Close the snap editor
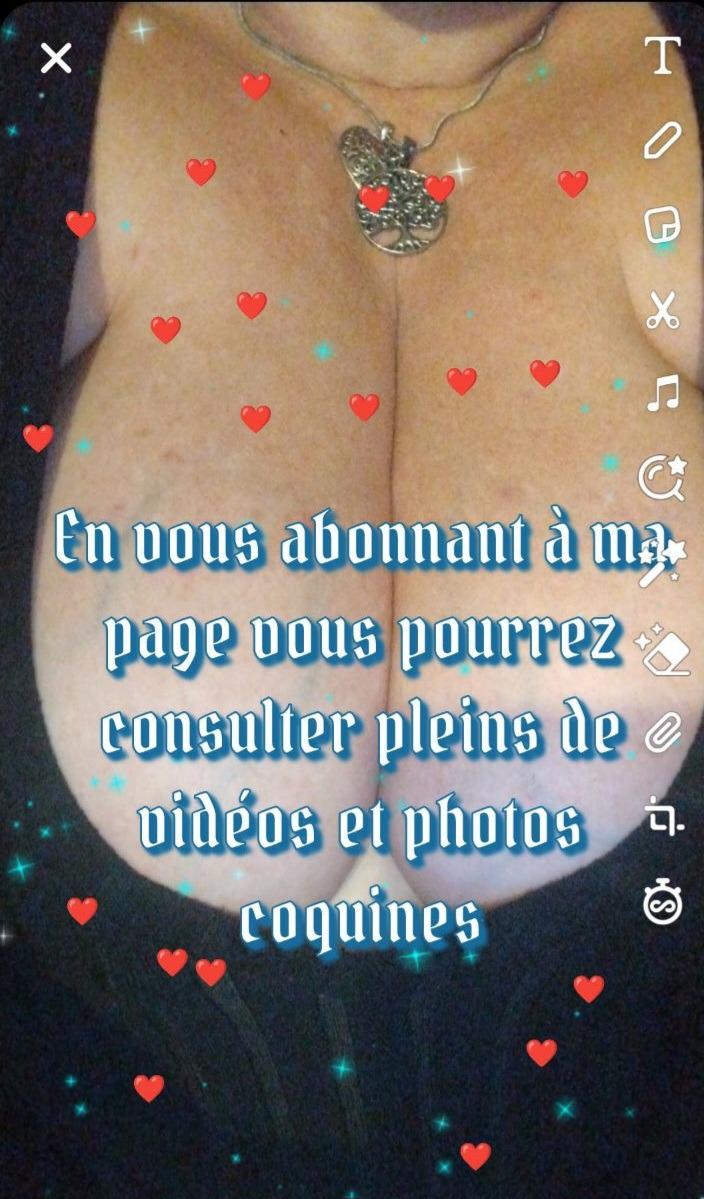Viewport: 704px width, 1199px height. click(x=56, y=58)
